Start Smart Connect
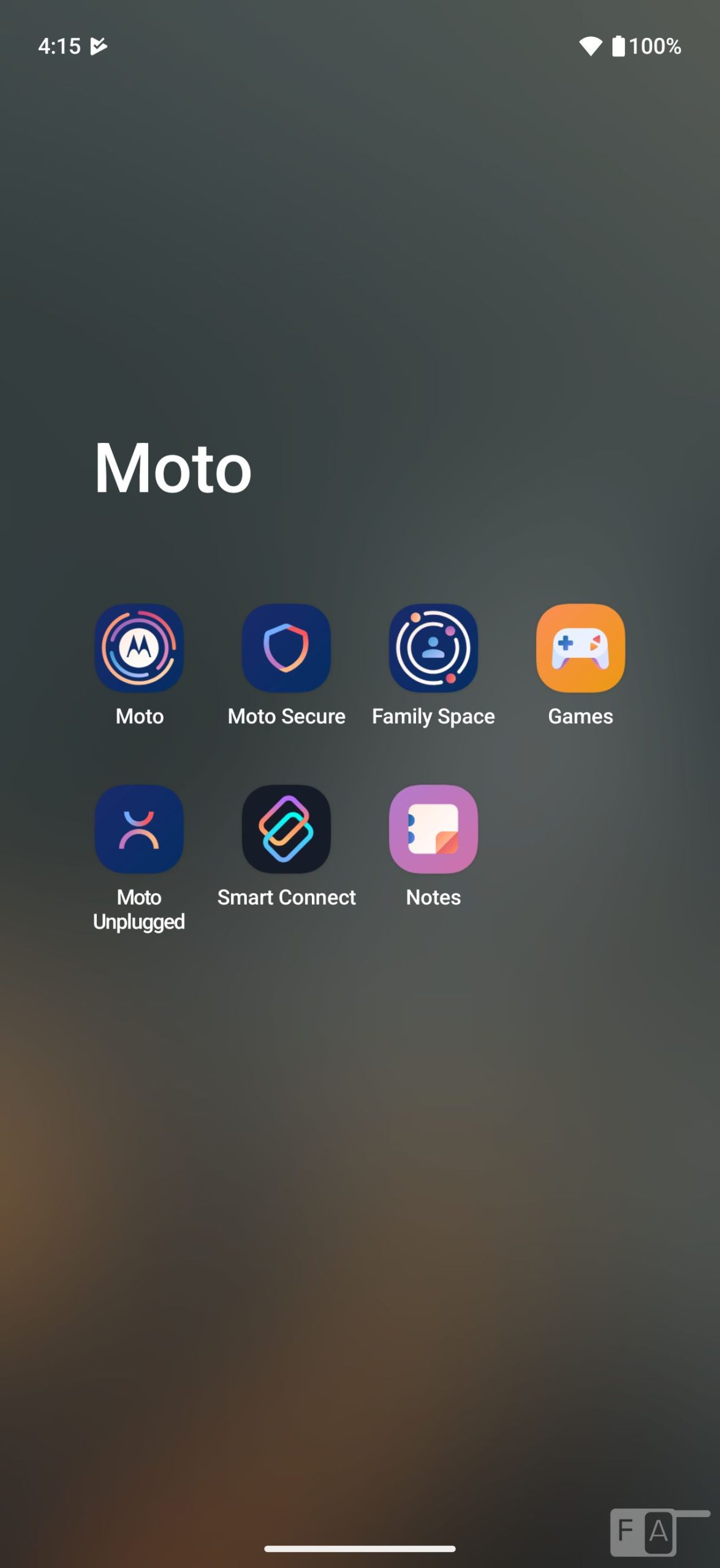 pyautogui.click(x=286, y=829)
